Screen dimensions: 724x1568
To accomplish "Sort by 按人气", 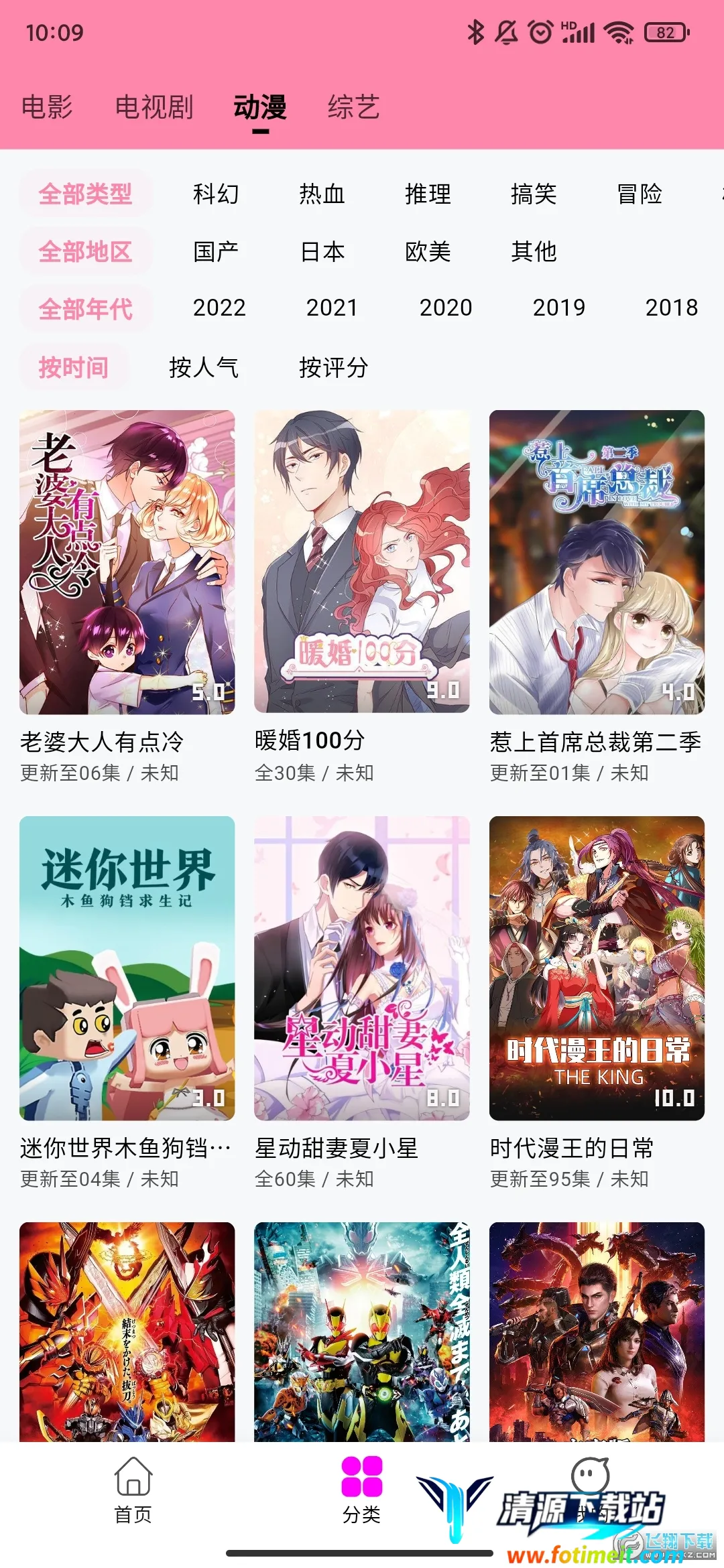I will coord(204,367).
